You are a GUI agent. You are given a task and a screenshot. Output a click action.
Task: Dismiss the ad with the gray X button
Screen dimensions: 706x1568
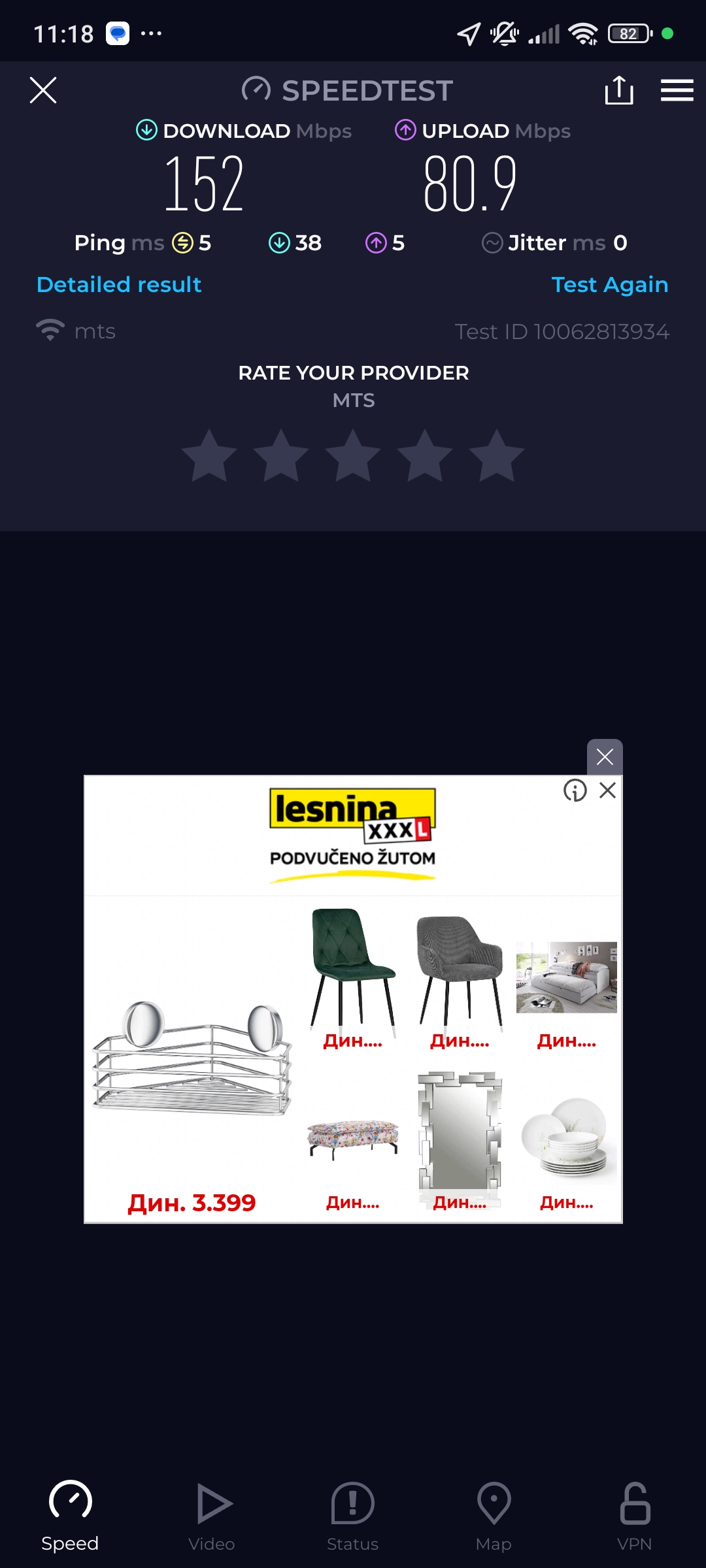pos(605,757)
